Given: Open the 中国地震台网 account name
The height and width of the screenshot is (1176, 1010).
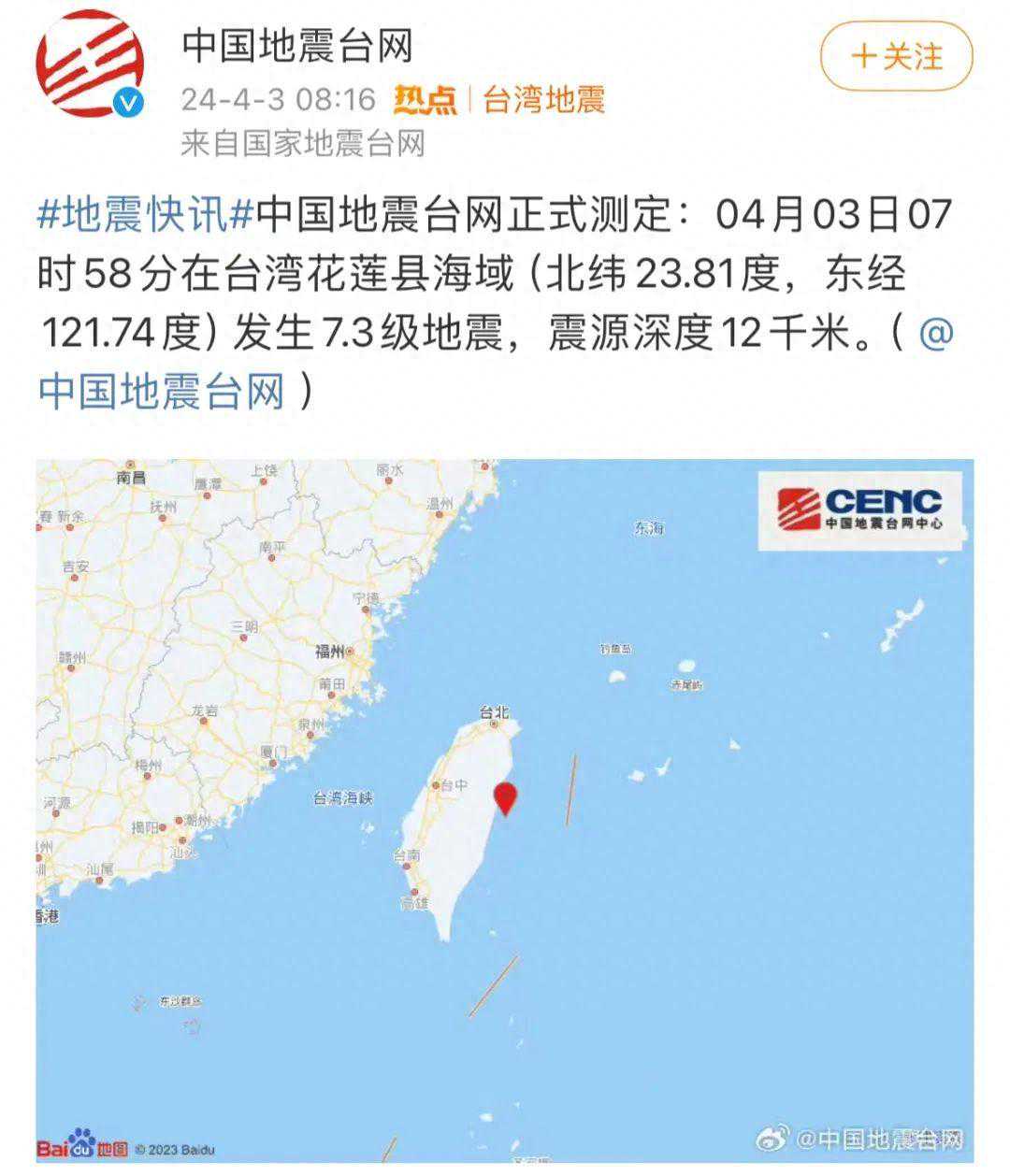Looking at the screenshot, I should tap(296, 46).
